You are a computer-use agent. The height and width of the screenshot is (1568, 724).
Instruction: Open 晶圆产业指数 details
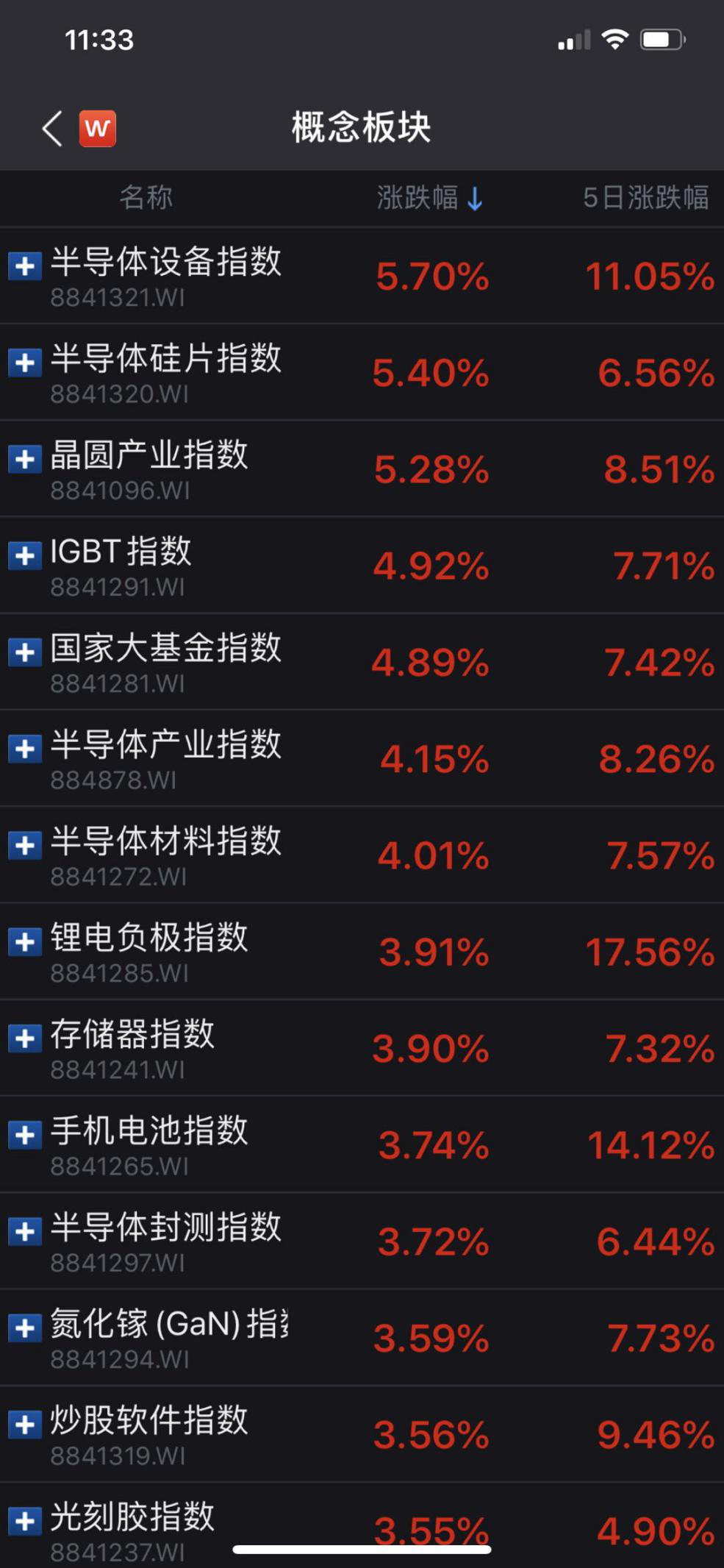362,468
